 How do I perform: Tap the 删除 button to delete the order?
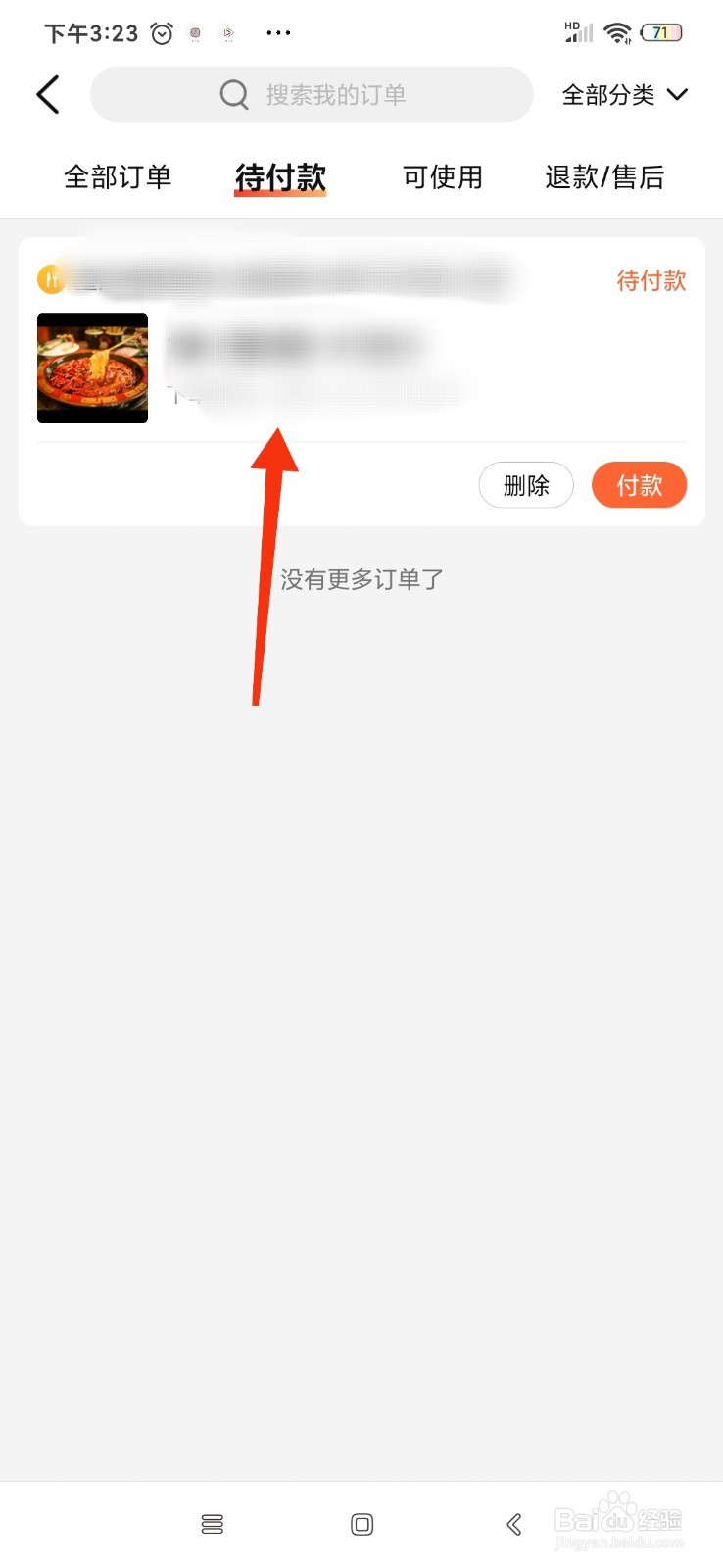(x=526, y=484)
